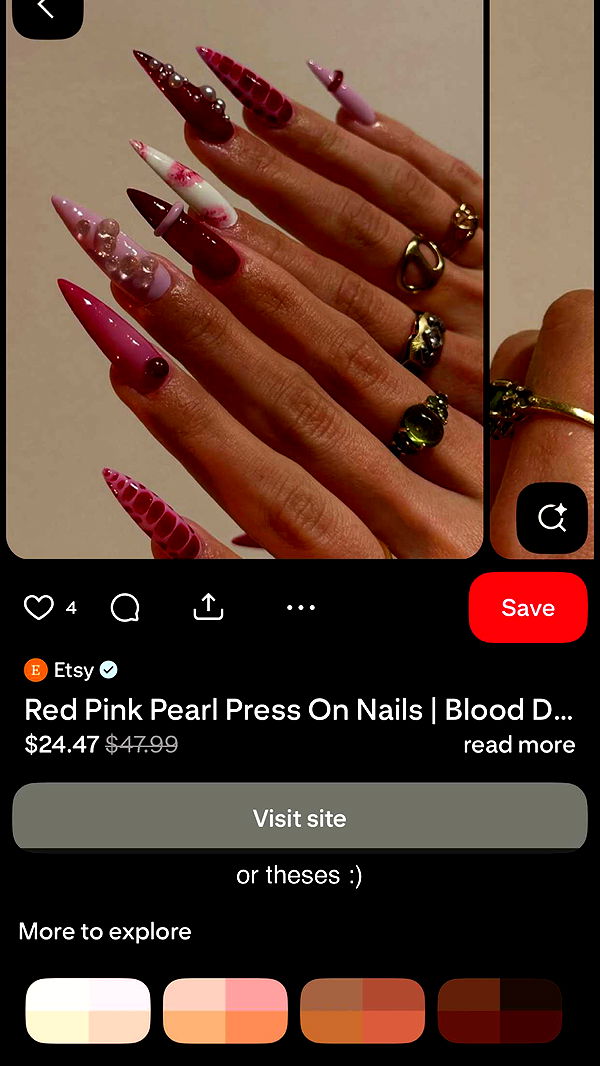
Task: Share this pin
Action: pyautogui.click(x=208, y=607)
